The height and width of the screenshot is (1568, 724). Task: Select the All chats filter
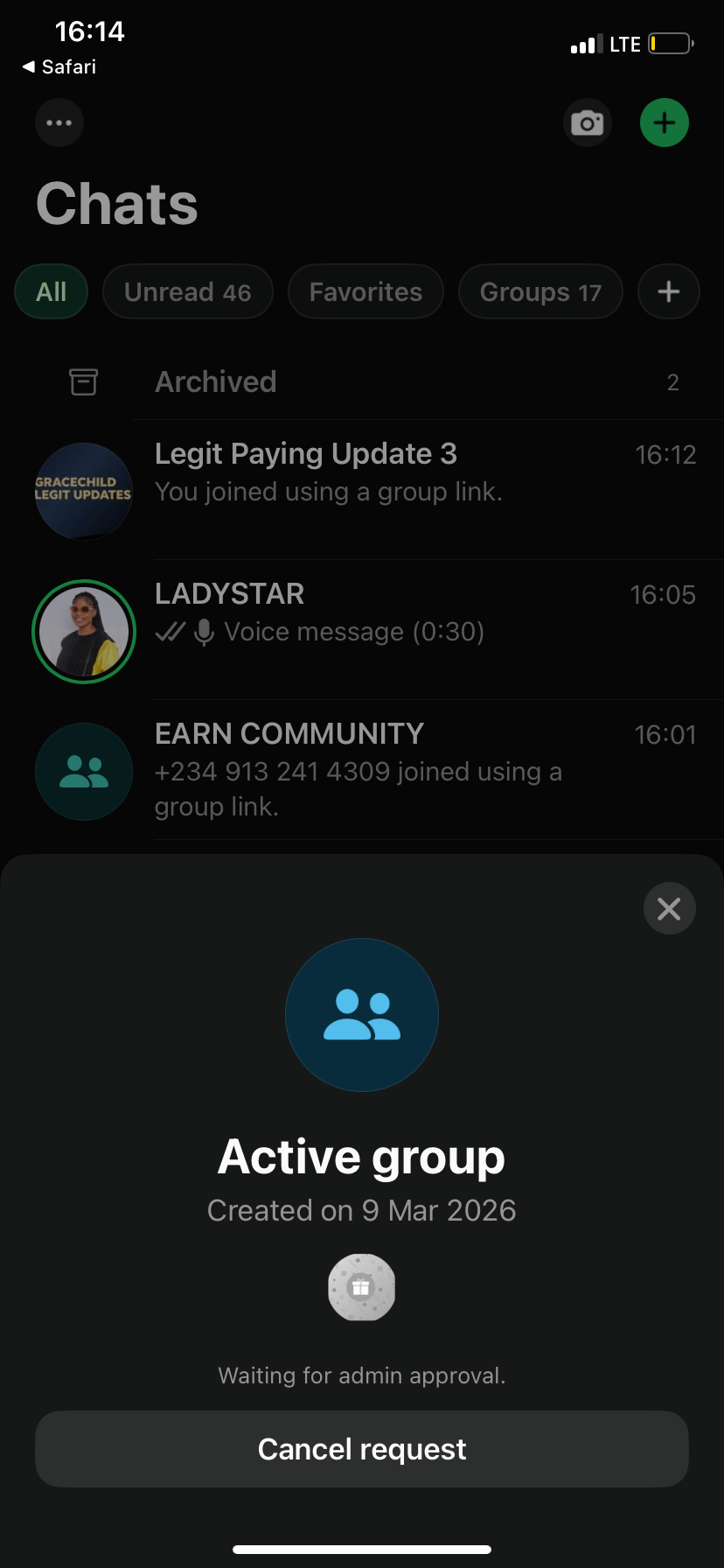pos(52,292)
